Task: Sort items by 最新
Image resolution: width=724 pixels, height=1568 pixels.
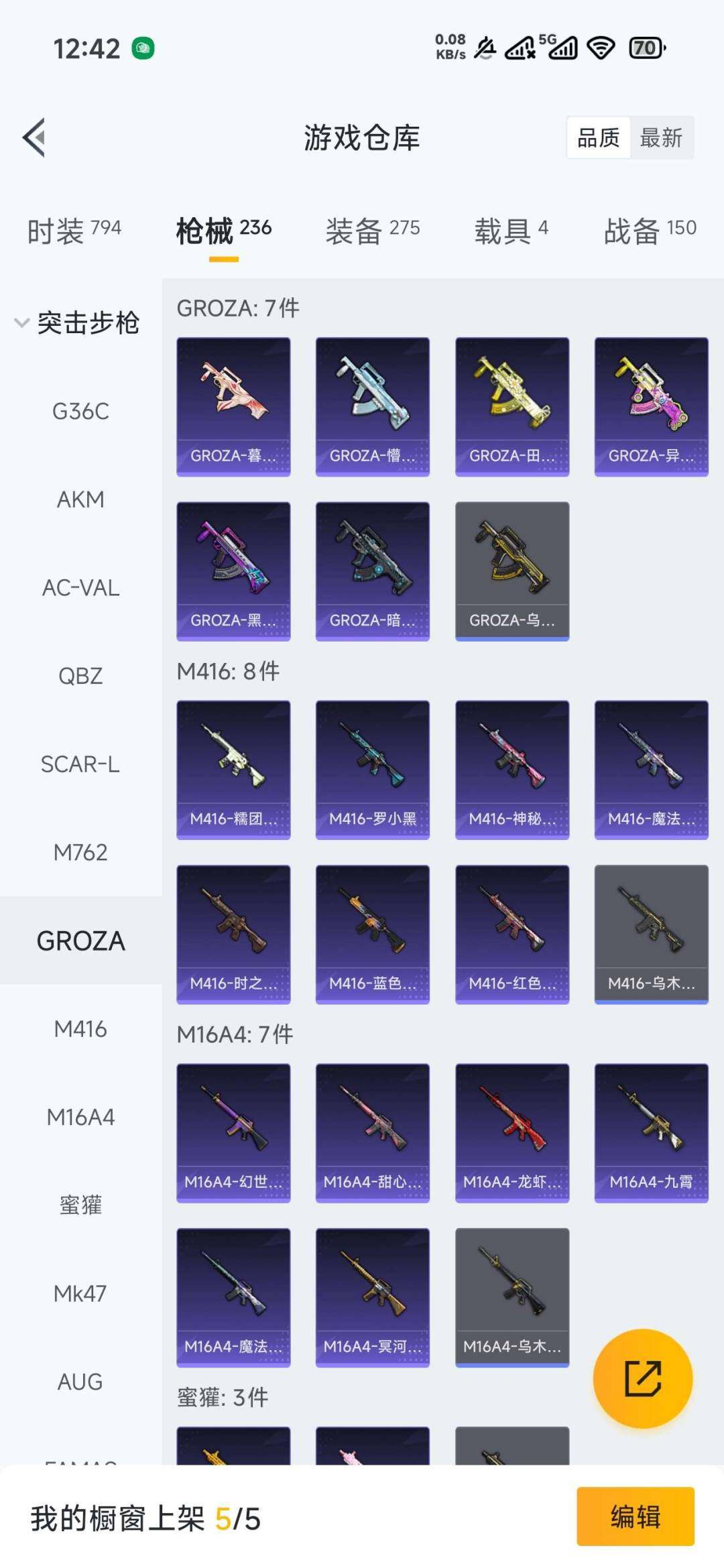Action: pyautogui.click(x=660, y=138)
